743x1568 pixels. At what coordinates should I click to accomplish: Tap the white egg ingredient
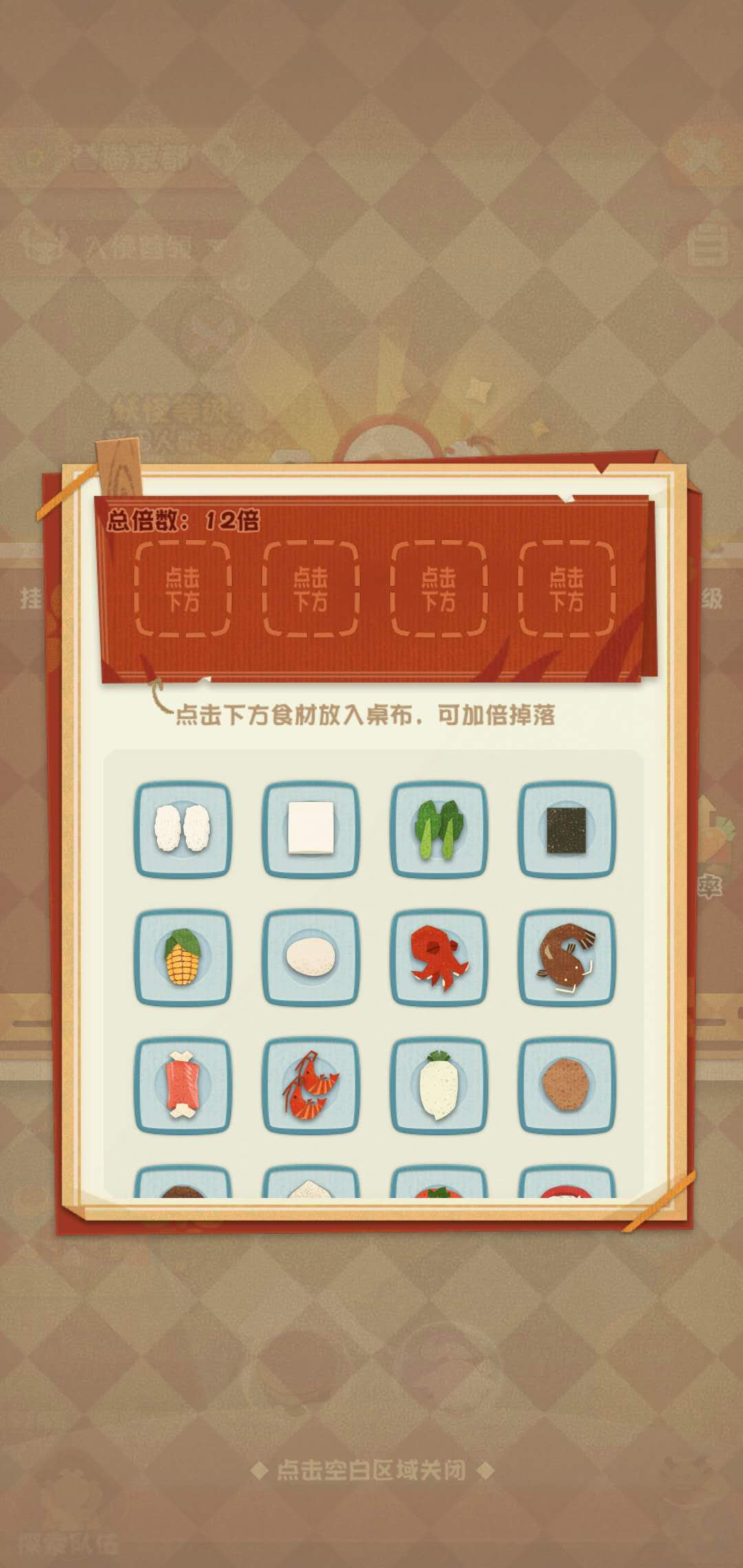coord(310,957)
